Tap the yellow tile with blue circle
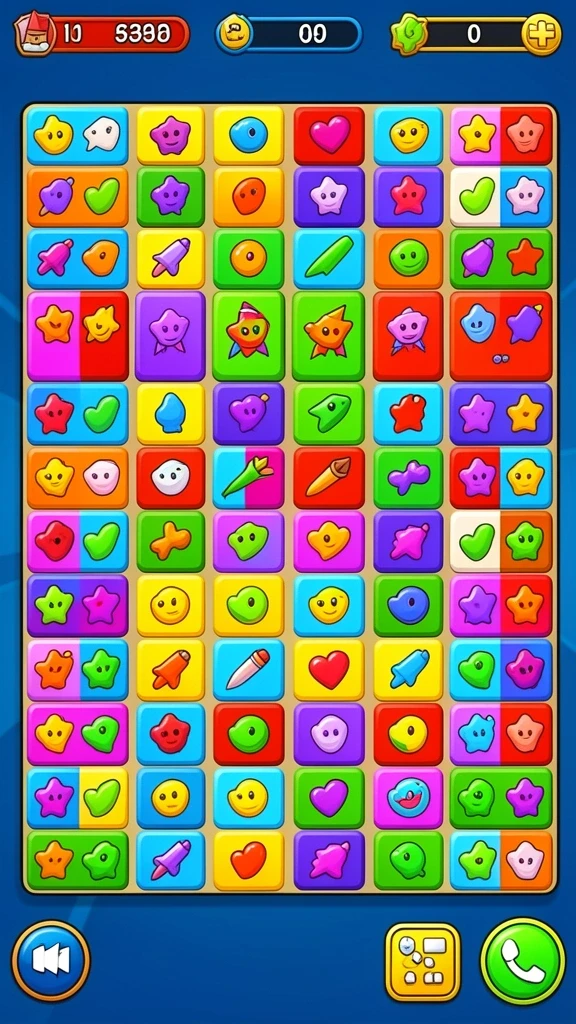The width and height of the screenshot is (576, 1024). (249, 135)
